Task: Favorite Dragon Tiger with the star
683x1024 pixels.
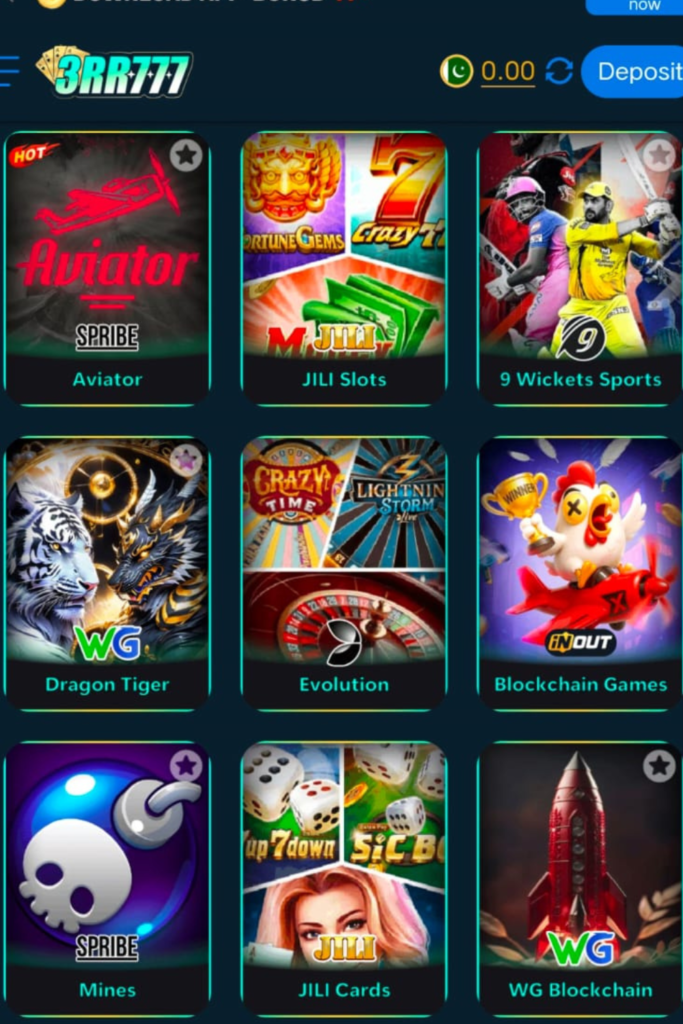Action: click(x=185, y=460)
